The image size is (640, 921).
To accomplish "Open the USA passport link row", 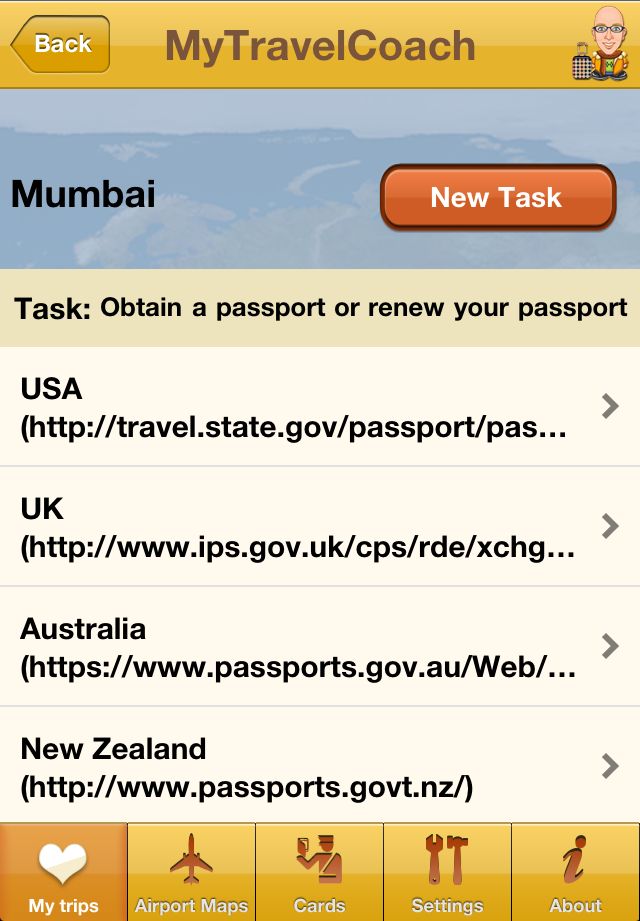I will pos(320,407).
